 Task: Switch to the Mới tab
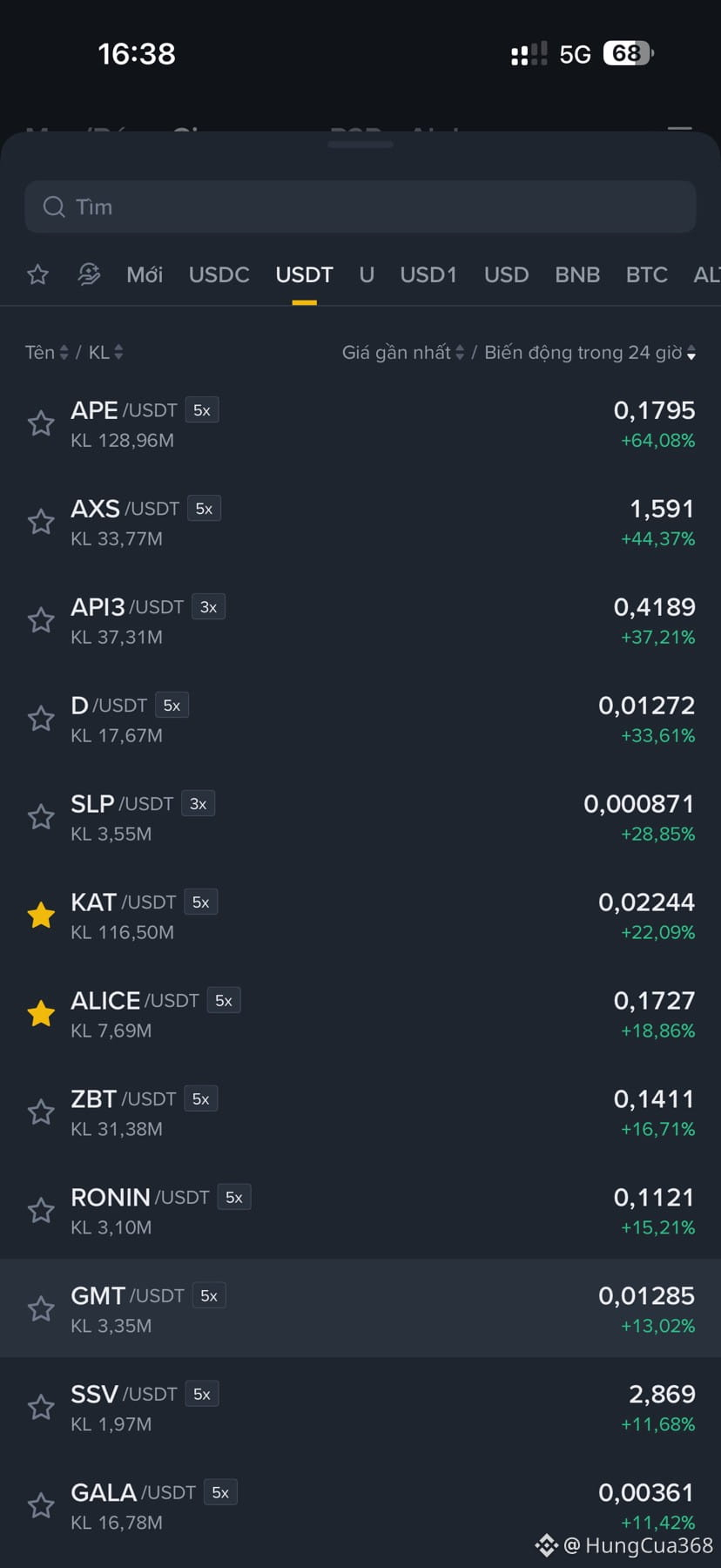click(145, 275)
